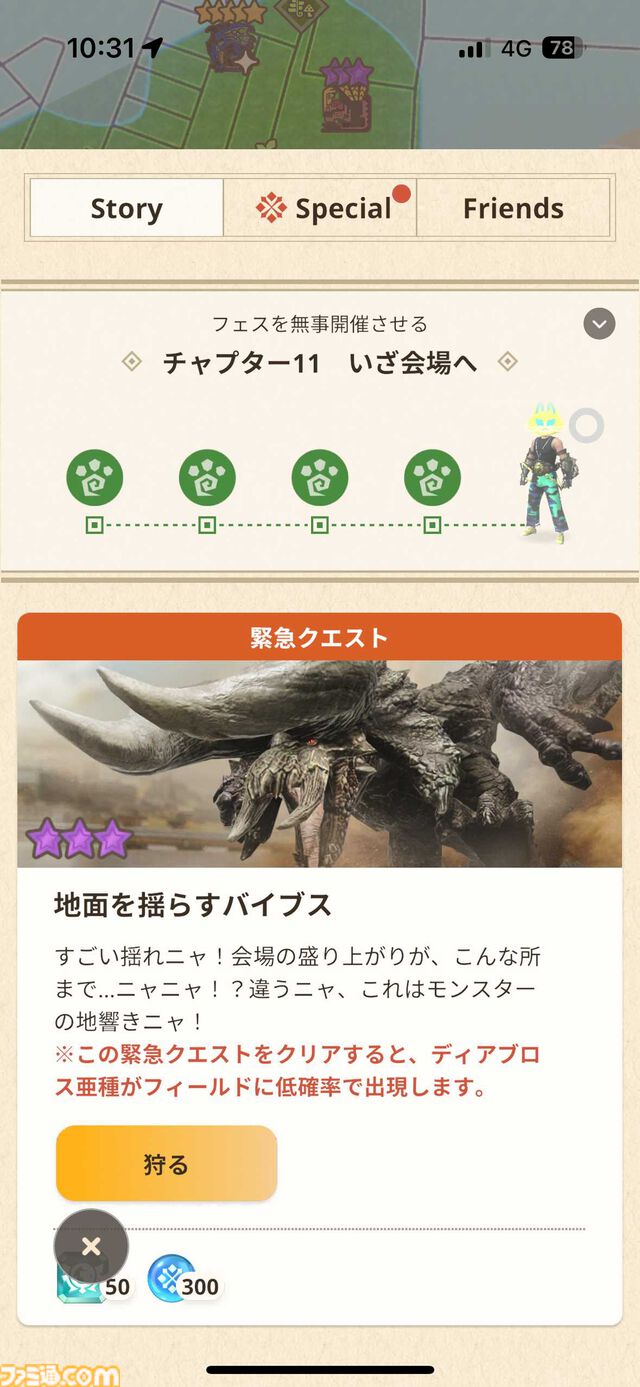Switch to the Friends tab
Image resolution: width=640 pixels, height=1387 pixels.
click(513, 208)
